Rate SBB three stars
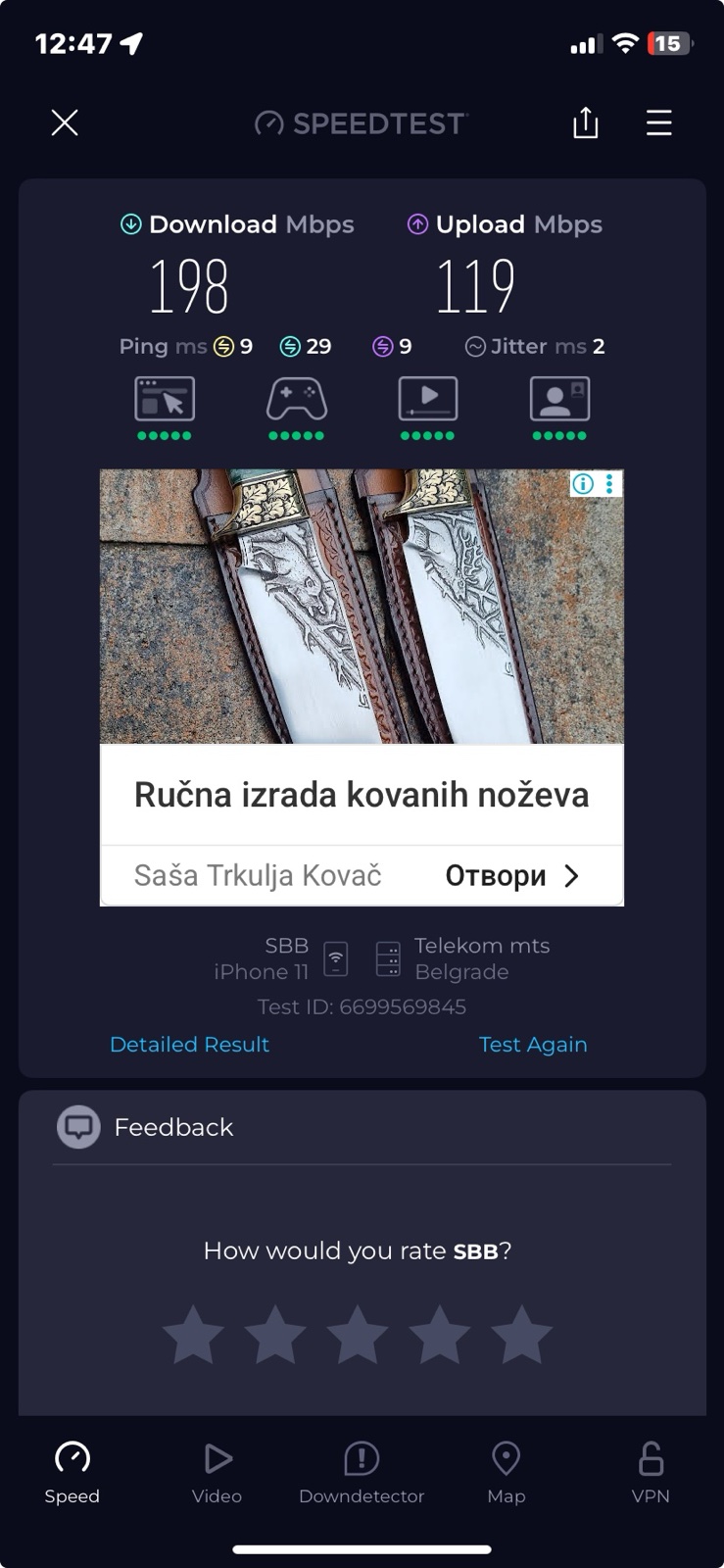Viewport: 724px width, 1568px height. pos(358,1335)
